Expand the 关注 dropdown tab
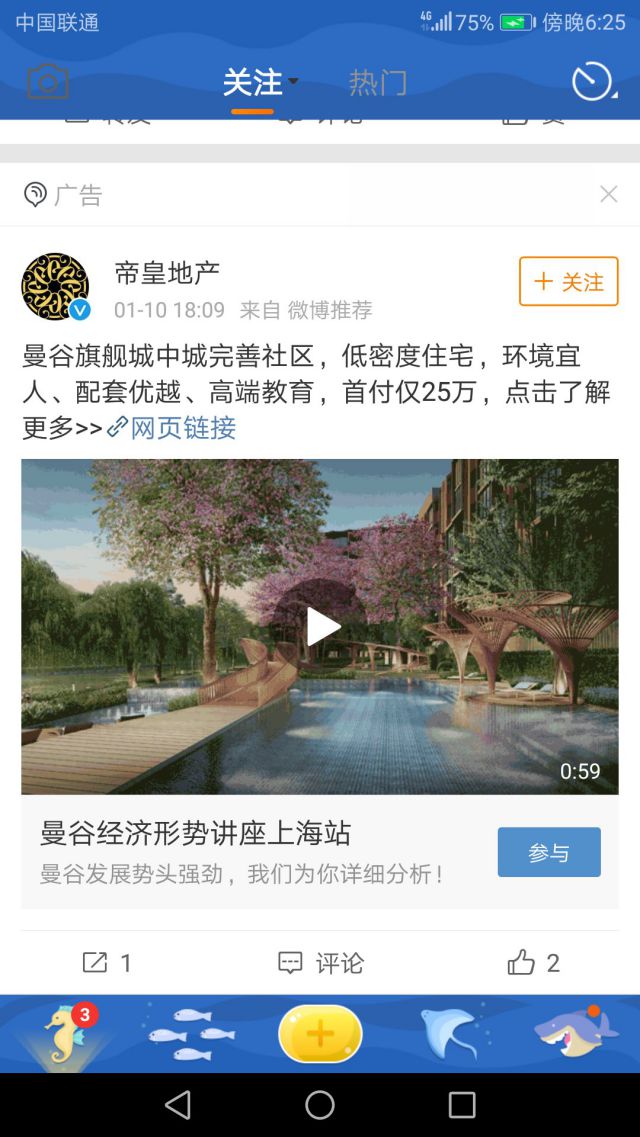640x1137 pixels. pyautogui.click(x=258, y=83)
